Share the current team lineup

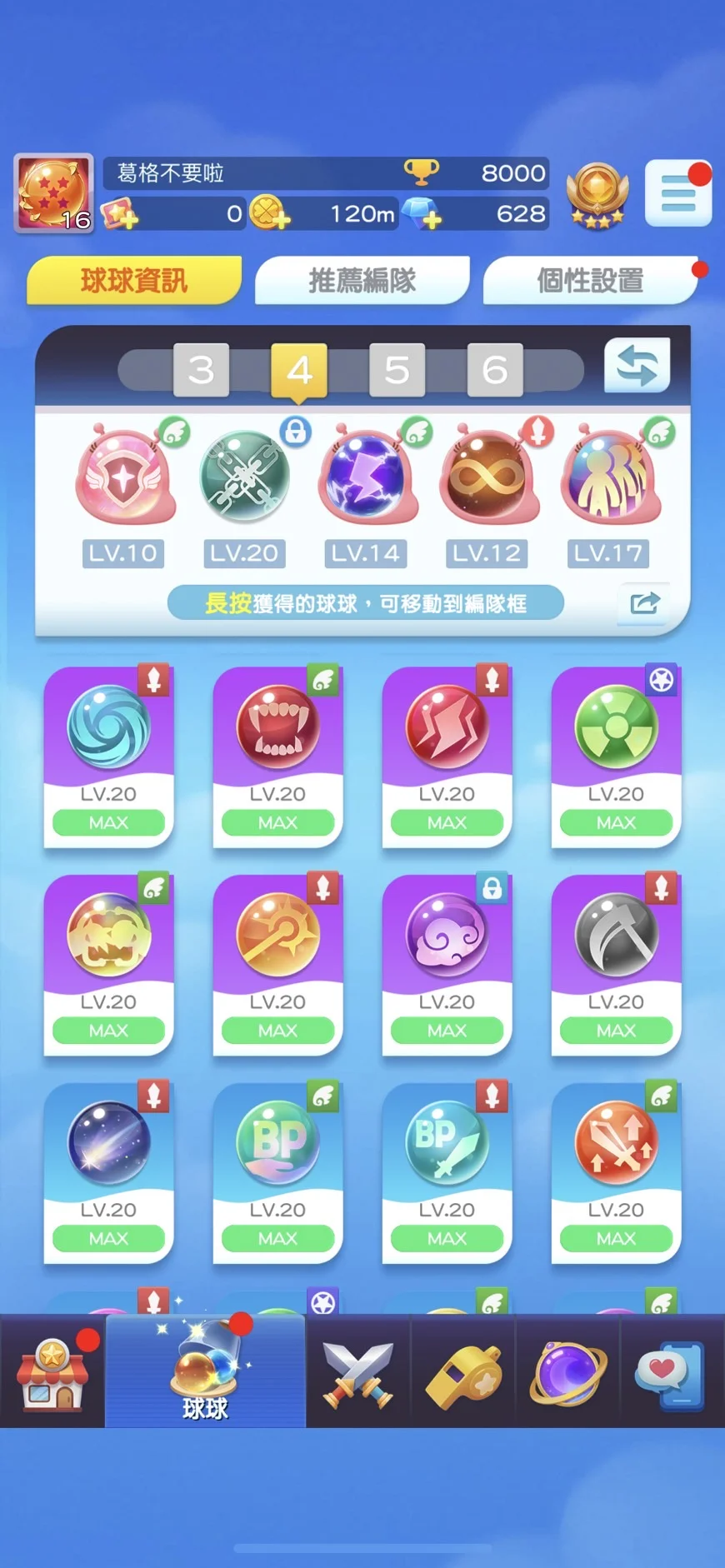point(644,602)
